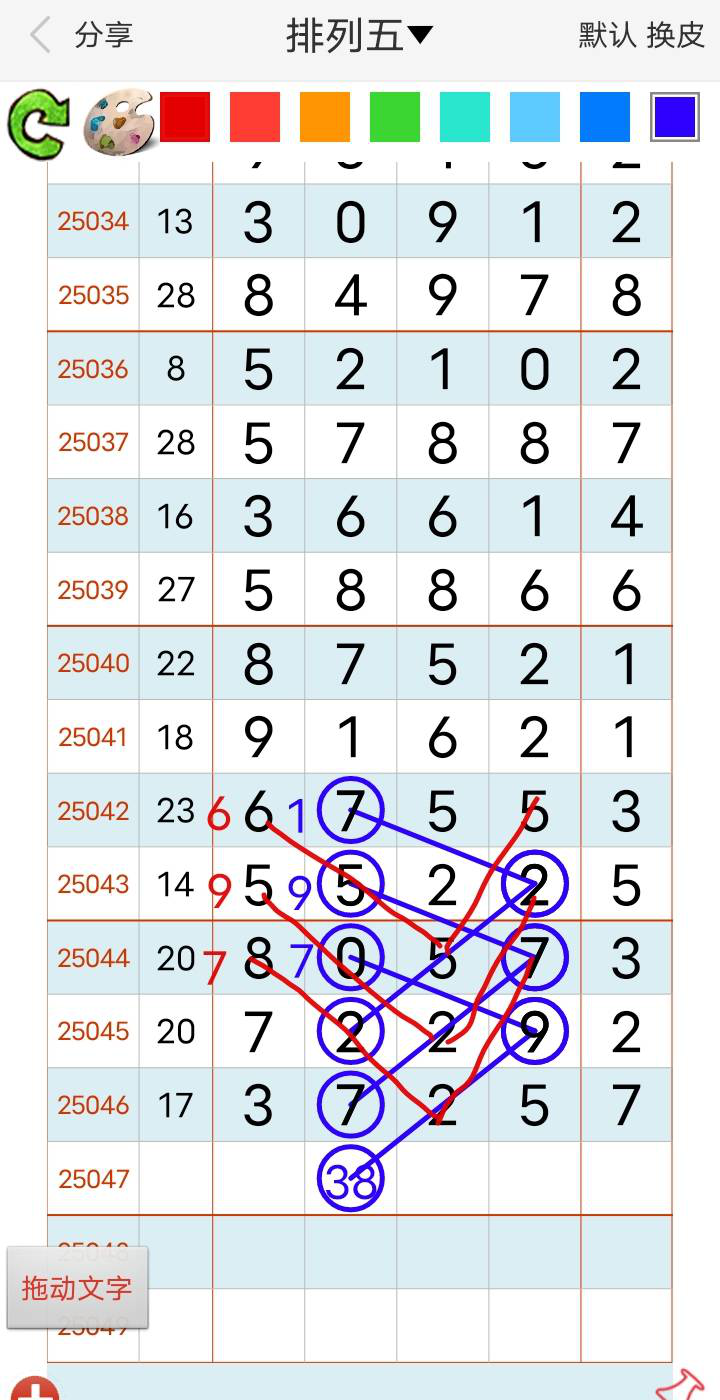Screen dimensions: 720x1400
Task: Tap the 分享 share button
Action: tap(104, 36)
